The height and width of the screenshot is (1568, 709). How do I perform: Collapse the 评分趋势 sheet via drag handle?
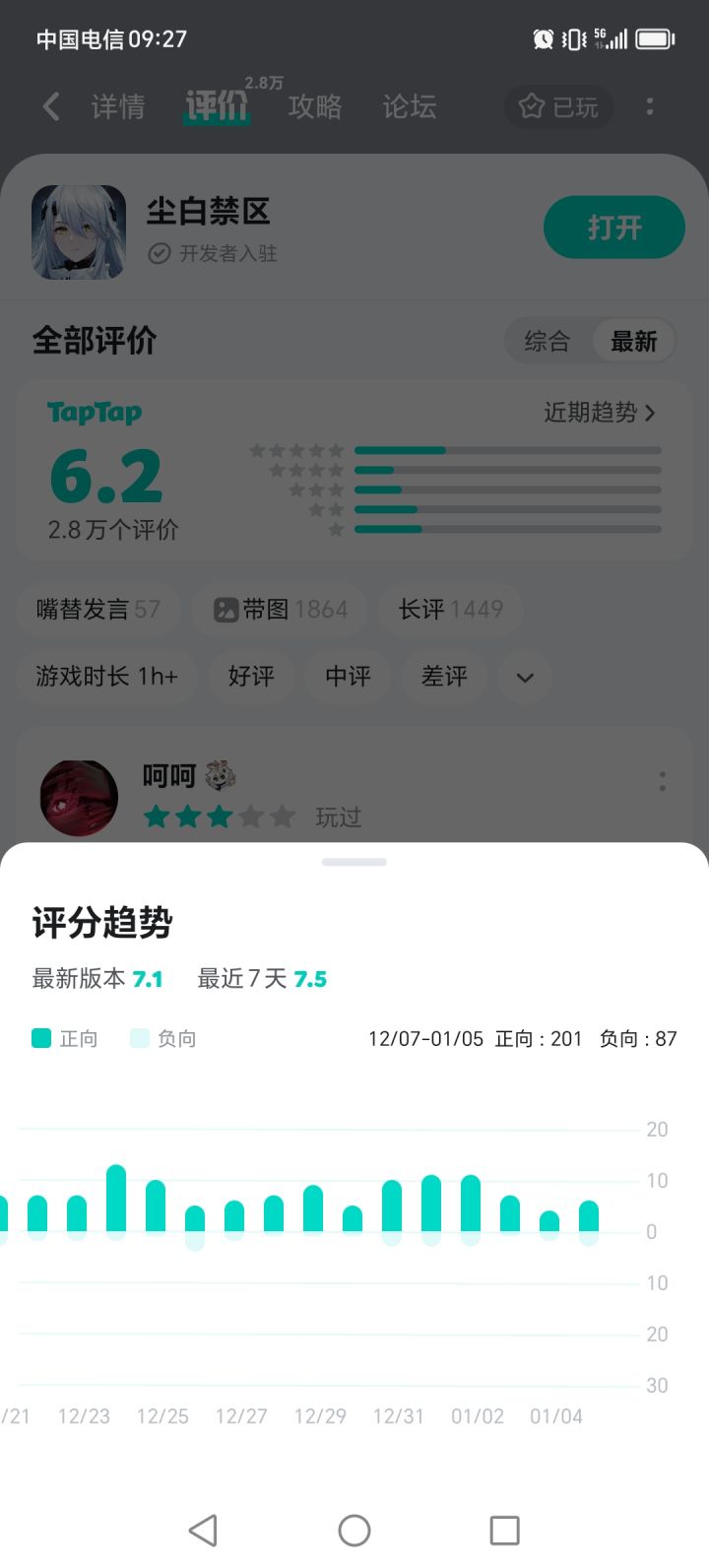coord(354,861)
